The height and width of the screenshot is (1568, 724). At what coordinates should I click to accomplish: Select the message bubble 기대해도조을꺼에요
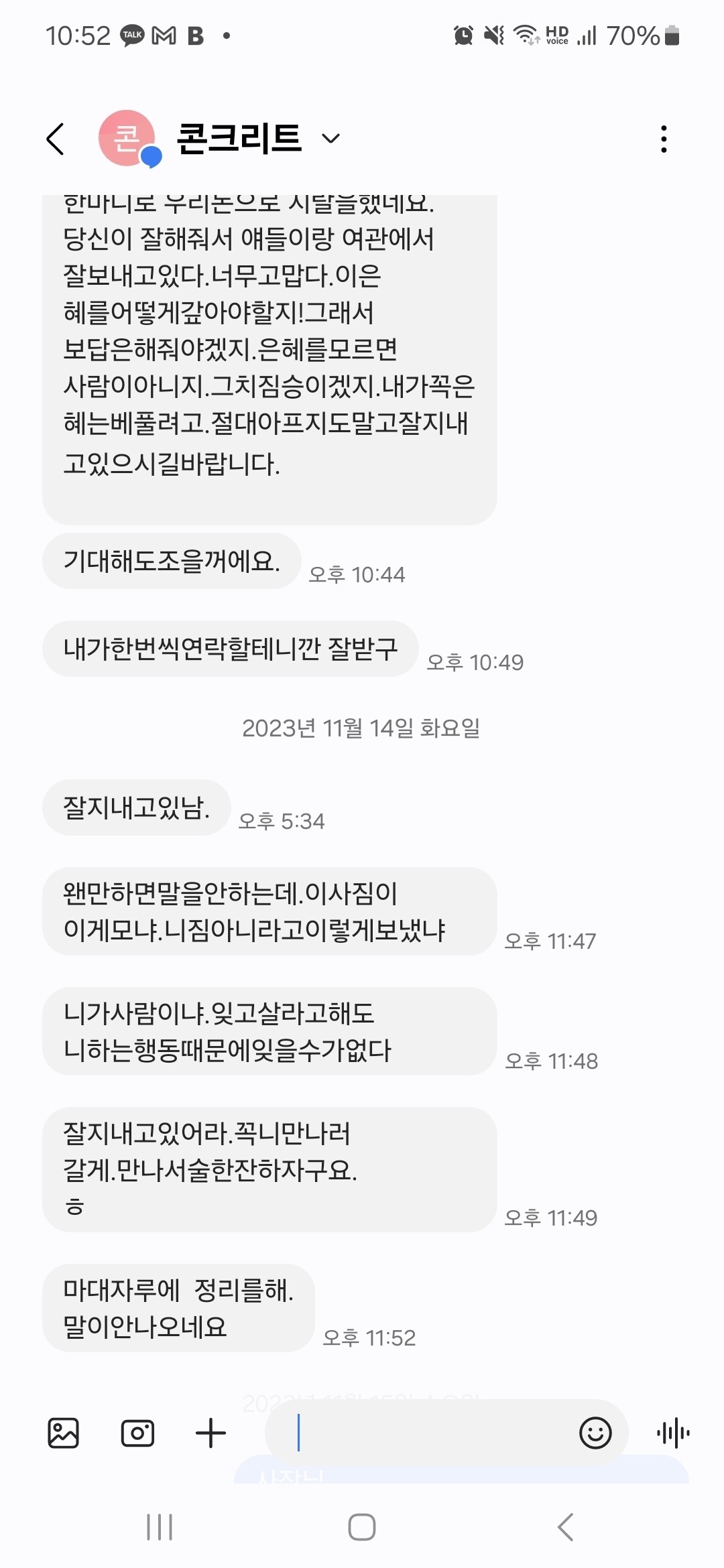(169, 563)
